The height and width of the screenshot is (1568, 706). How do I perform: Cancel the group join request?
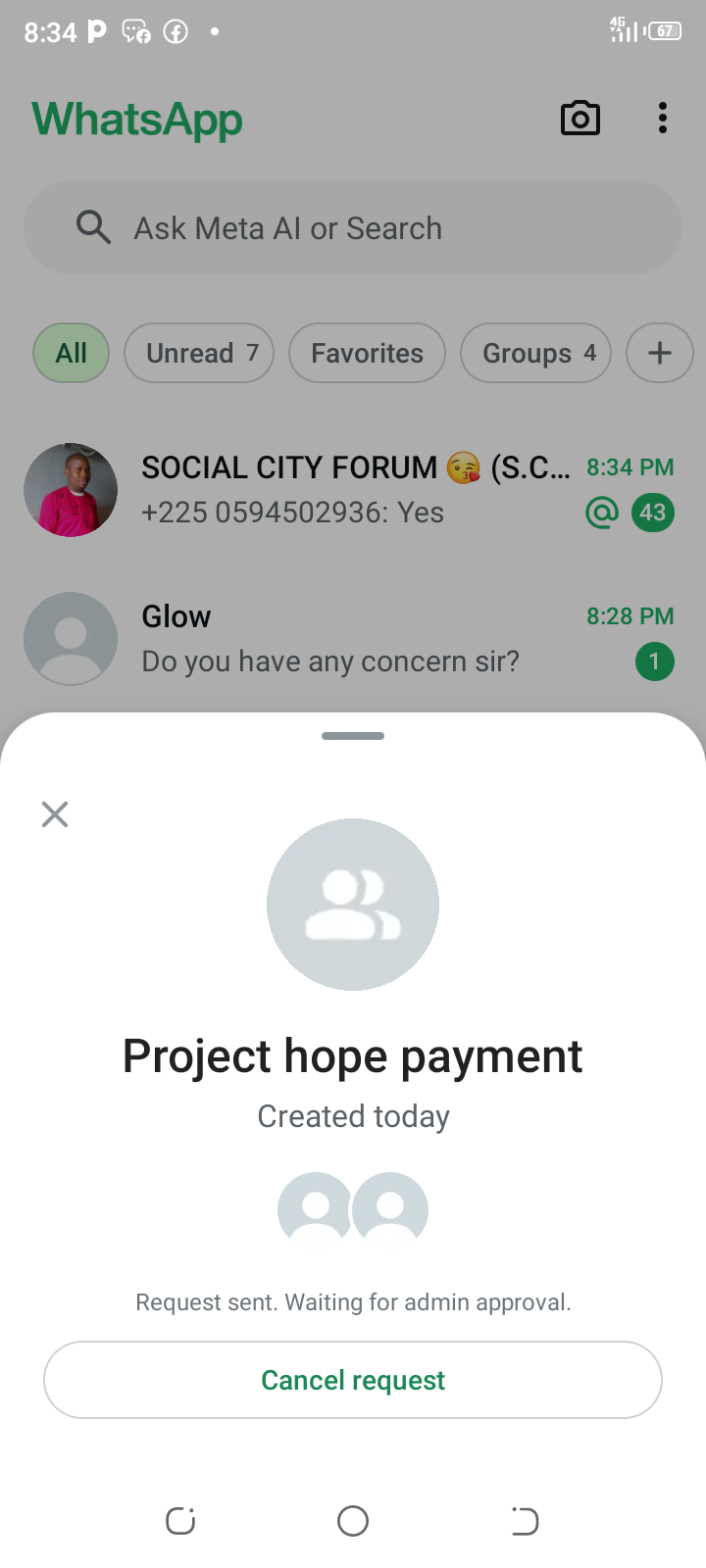pyautogui.click(x=353, y=1380)
